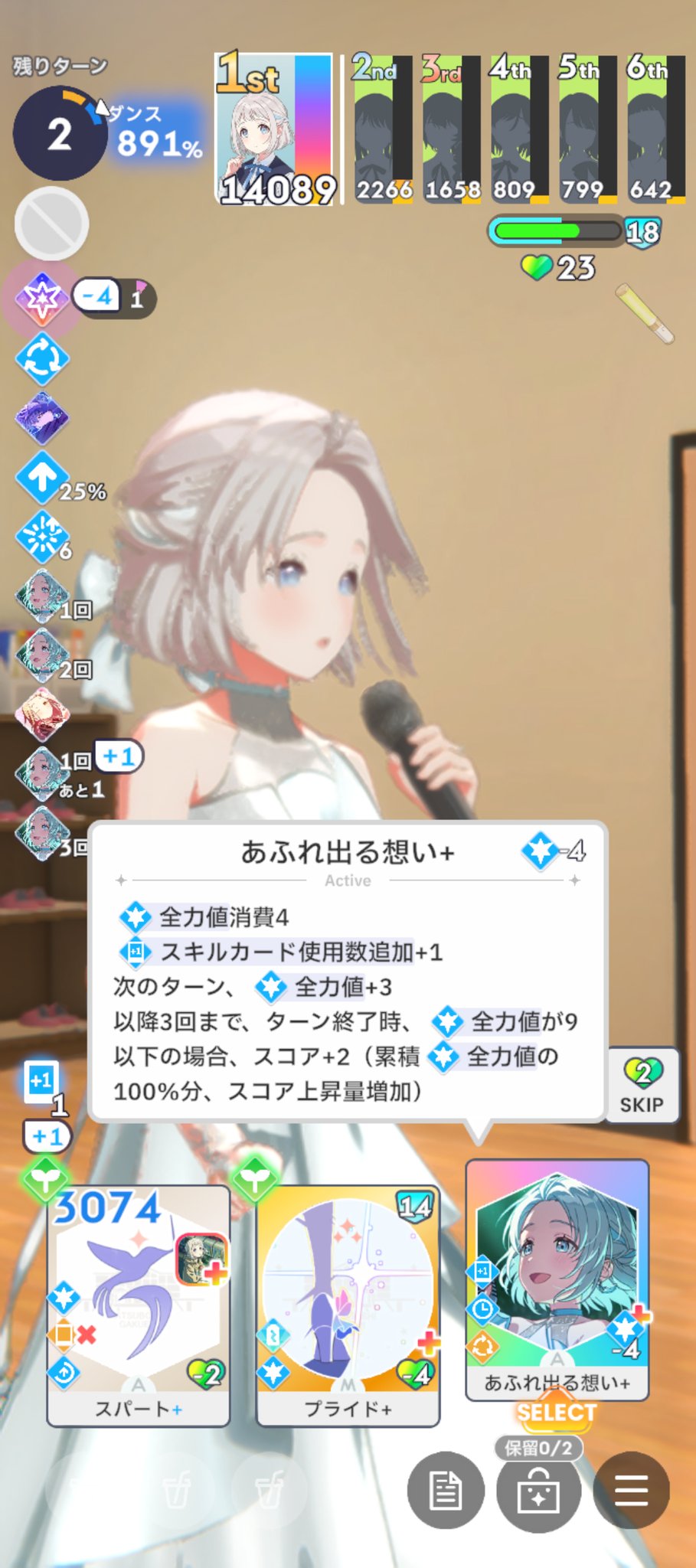Select the プライド+ skill card

point(348,1305)
